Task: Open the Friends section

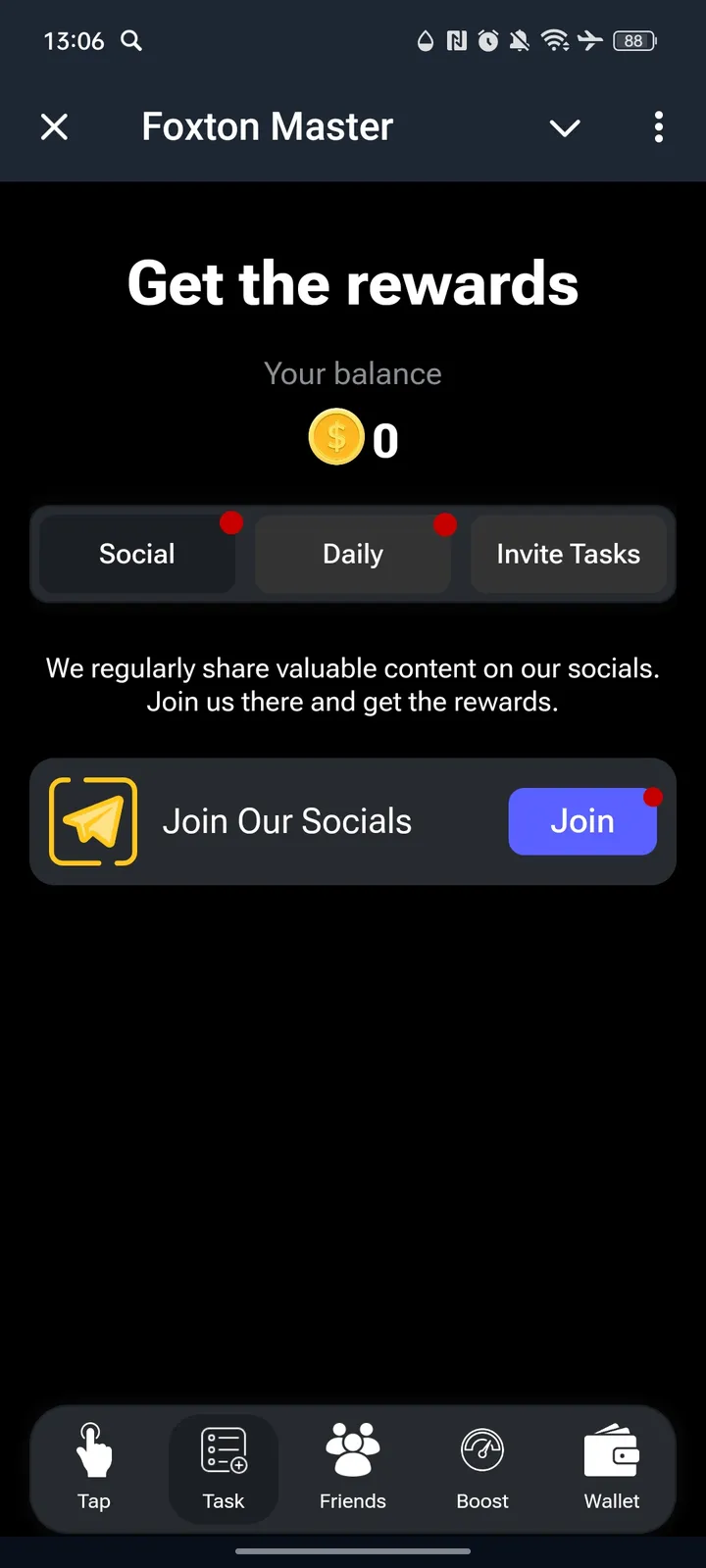Action: click(x=353, y=1466)
